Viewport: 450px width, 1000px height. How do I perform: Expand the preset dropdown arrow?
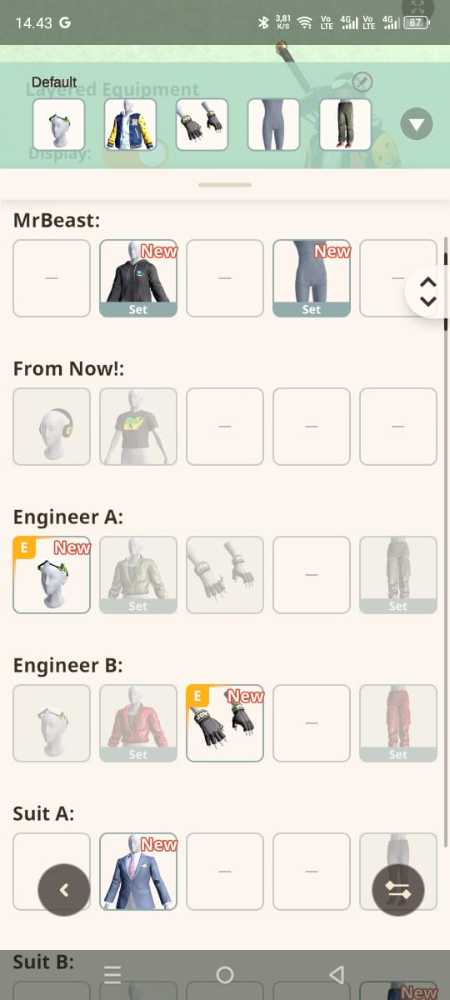pyautogui.click(x=416, y=124)
